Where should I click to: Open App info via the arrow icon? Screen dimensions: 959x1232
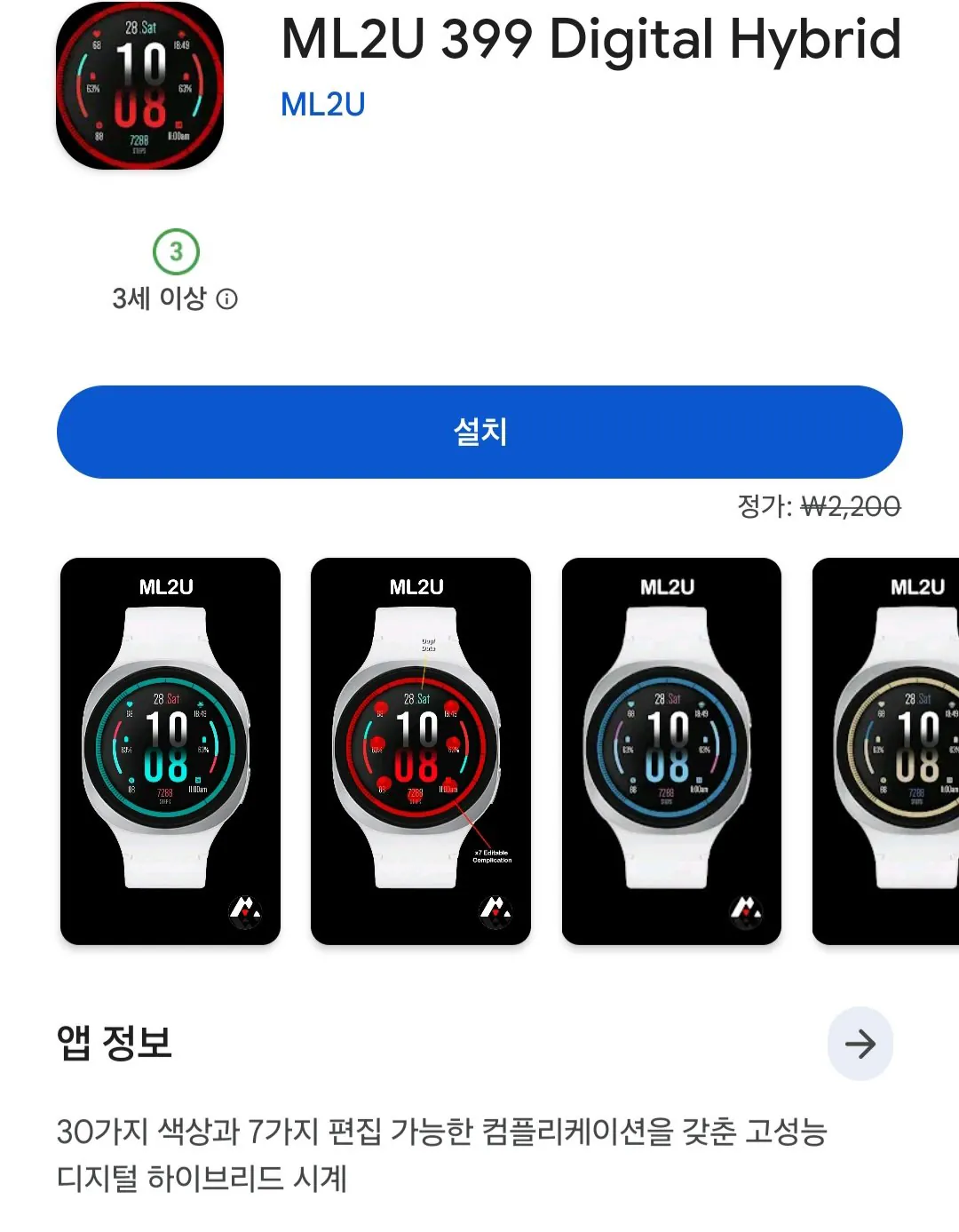click(x=859, y=1045)
